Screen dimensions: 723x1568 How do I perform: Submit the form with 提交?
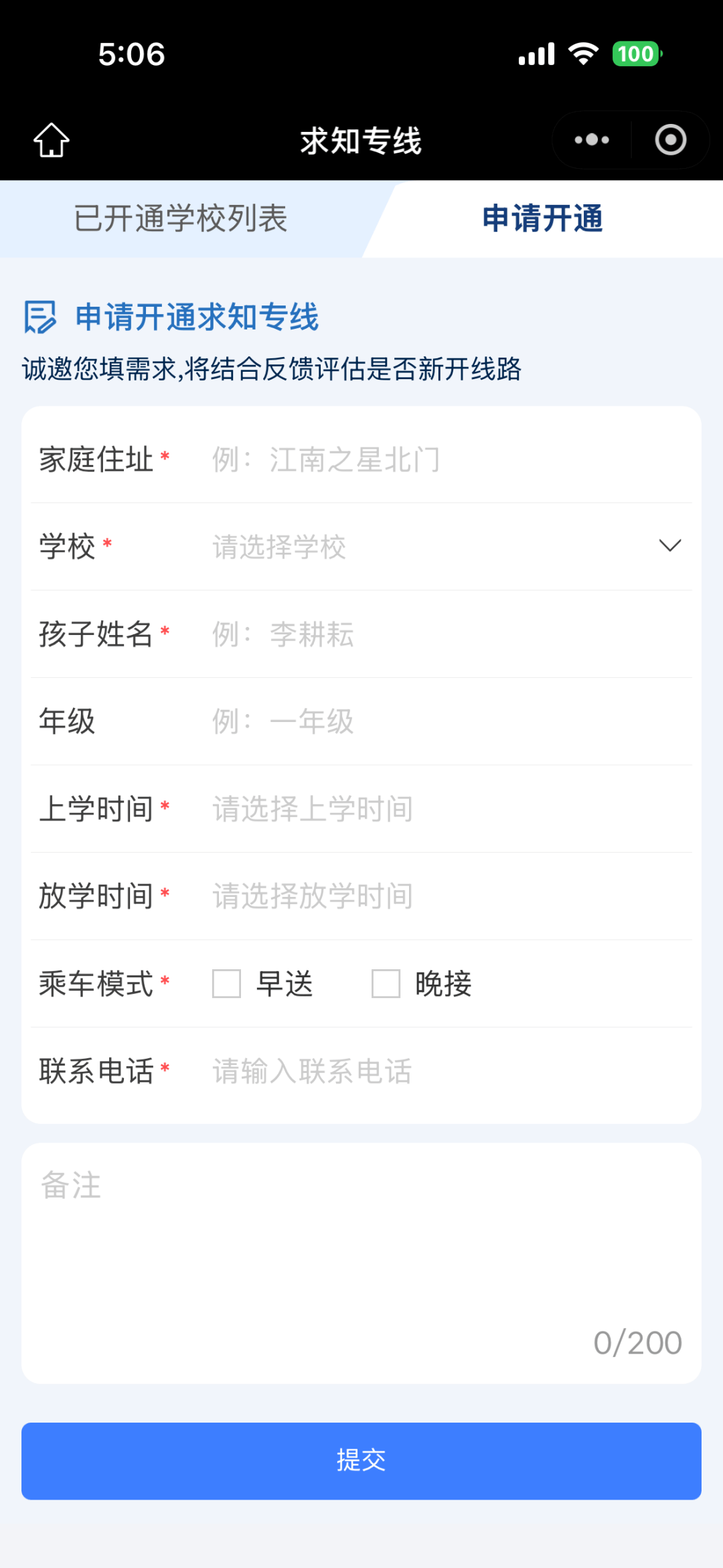click(x=361, y=1461)
